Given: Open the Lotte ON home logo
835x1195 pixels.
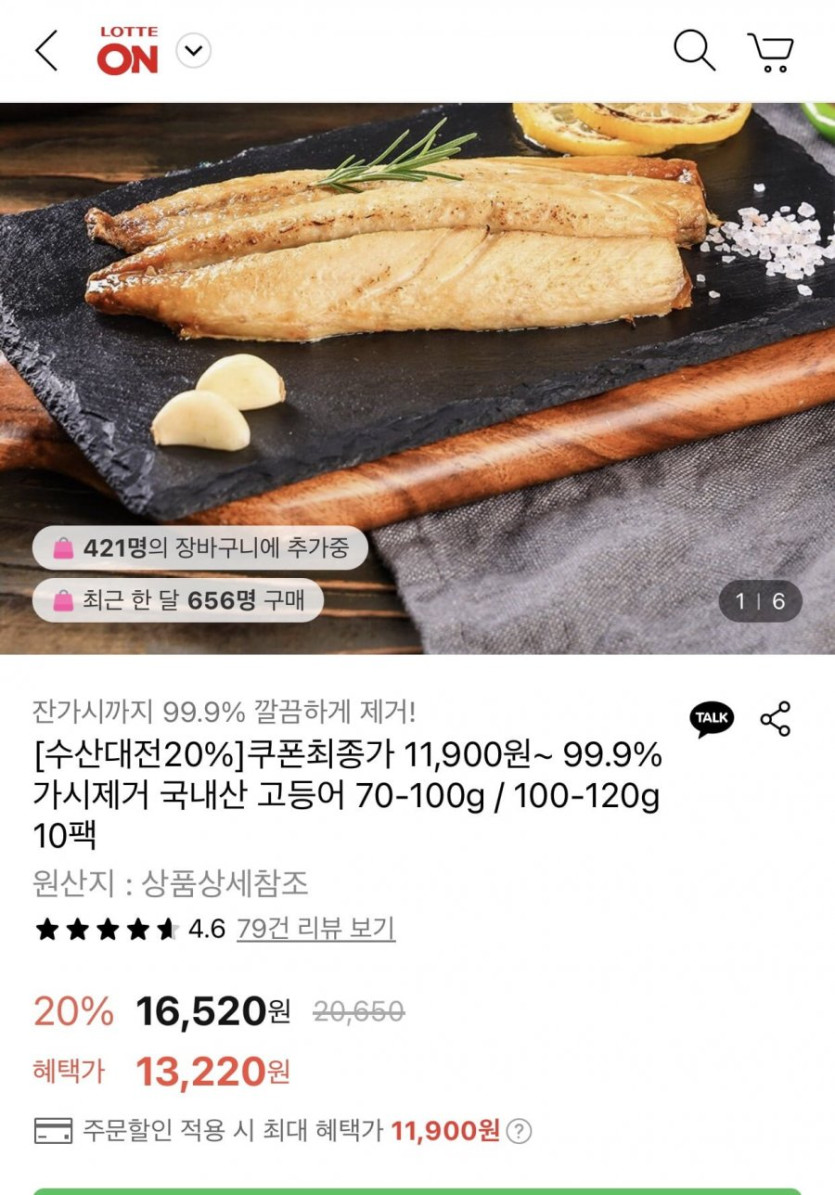Looking at the screenshot, I should tap(128, 51).
